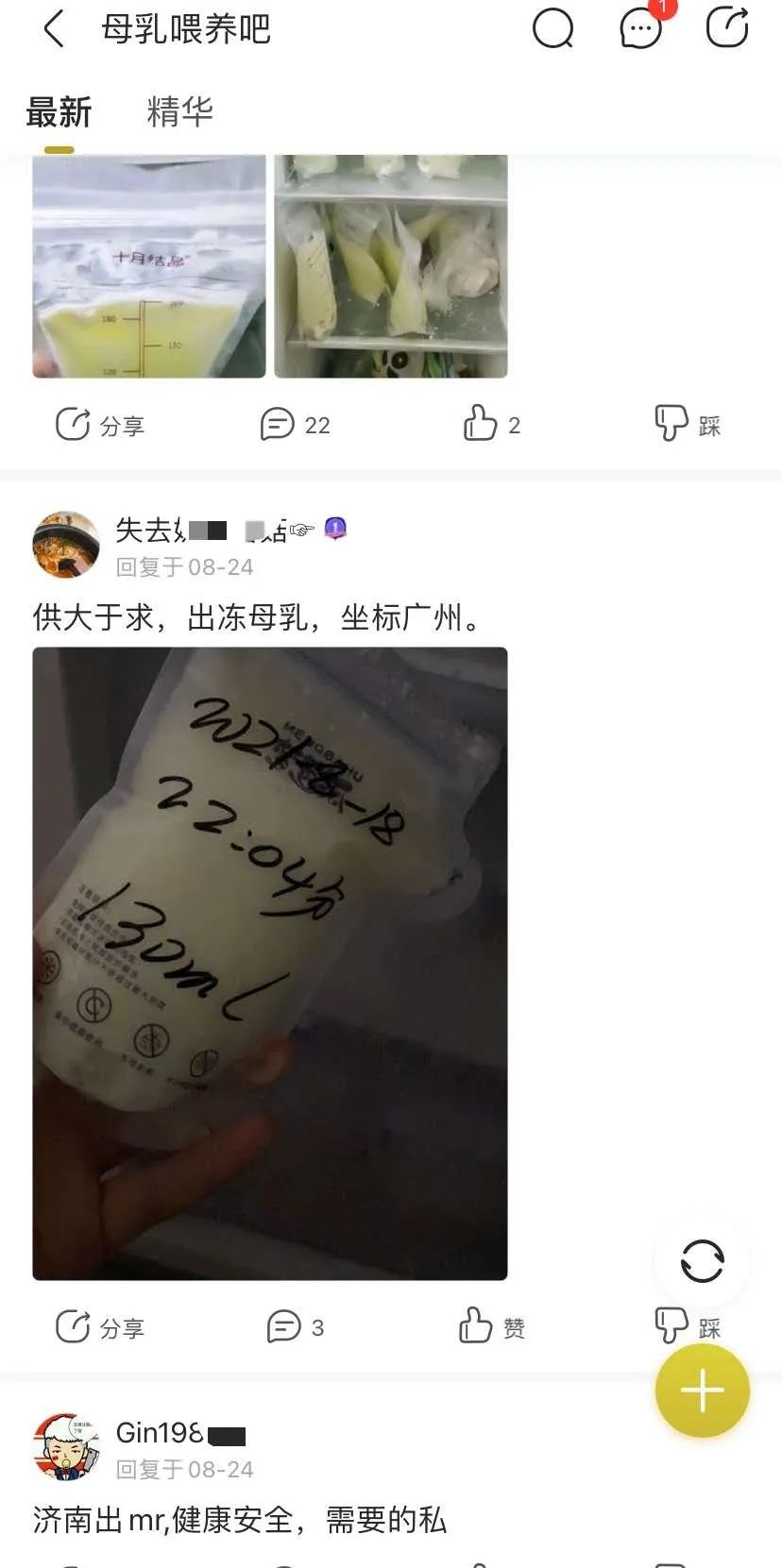The image size is (782, 1568).
Task: Tap the 分享 share icon on the first post
Action: tap(101, 425)
